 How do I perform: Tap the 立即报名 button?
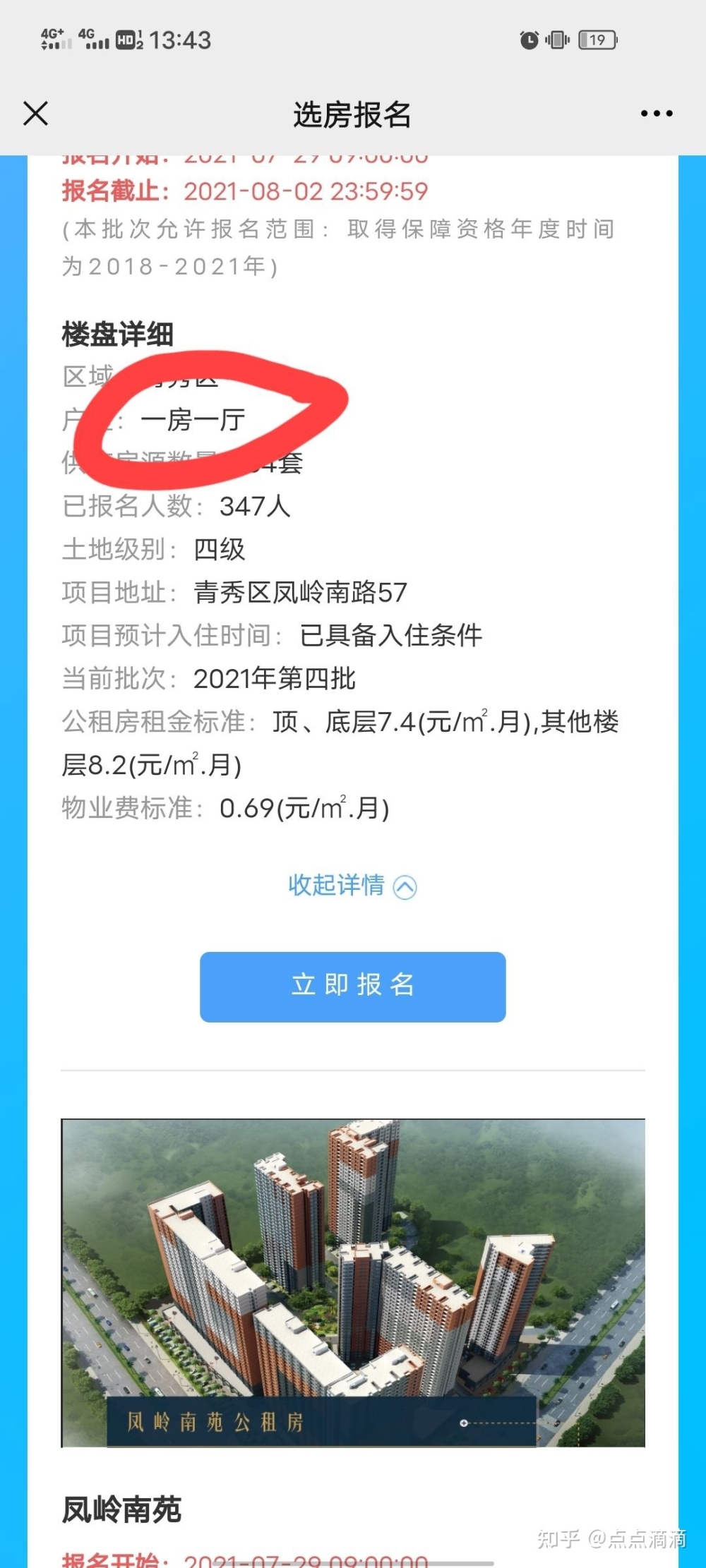point(352,986)
